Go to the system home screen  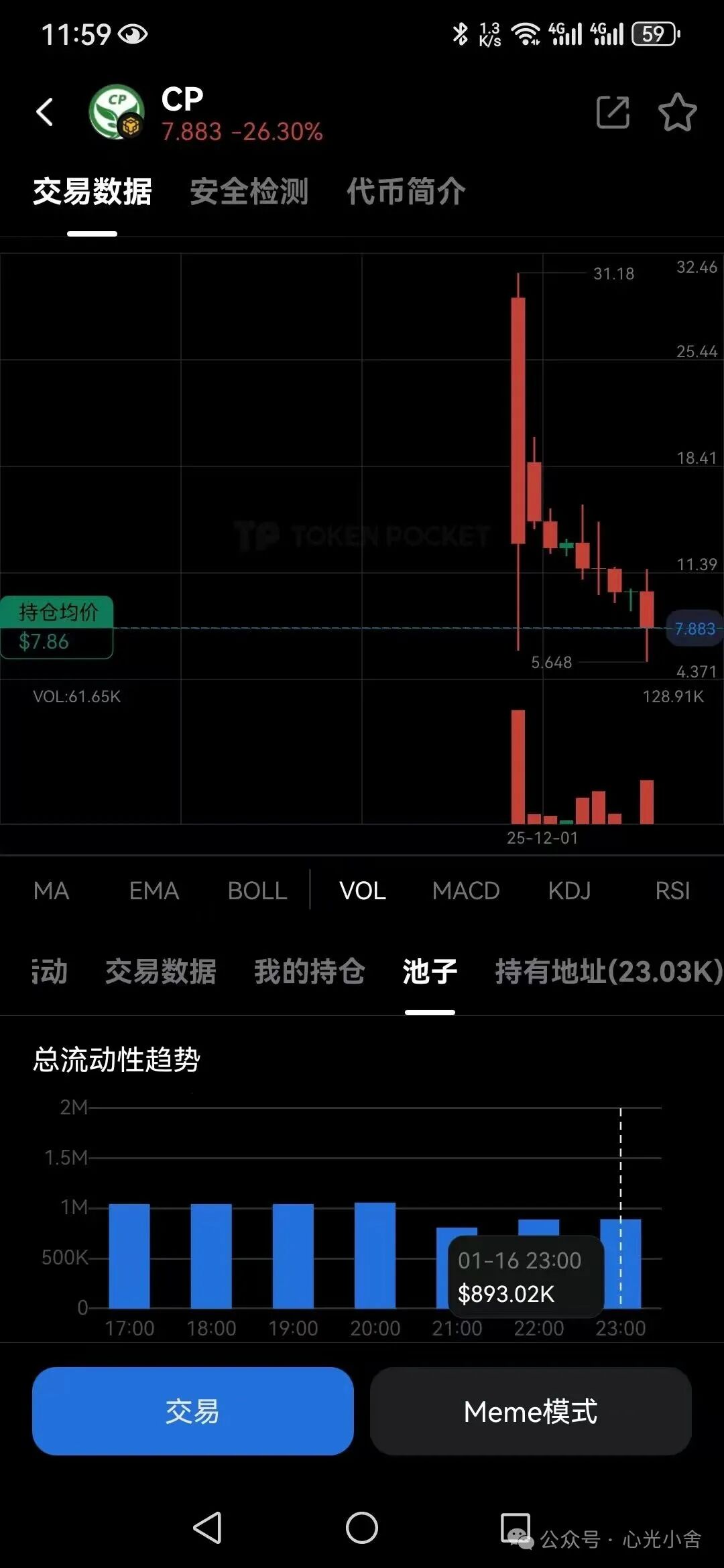tap(362, 1528)
